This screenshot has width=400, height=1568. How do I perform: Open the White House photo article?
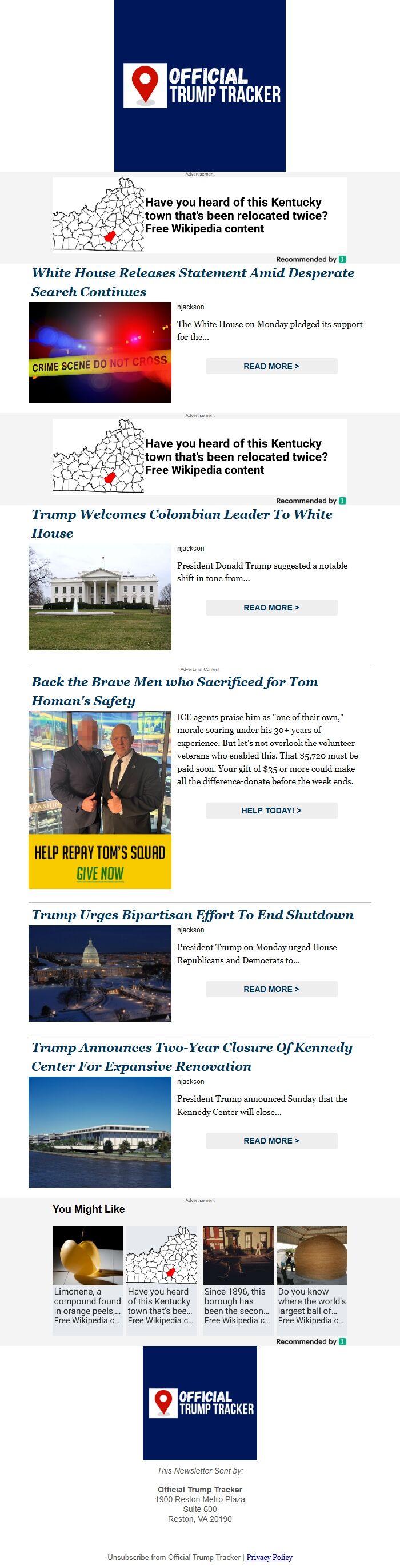[x=99, y=597]
